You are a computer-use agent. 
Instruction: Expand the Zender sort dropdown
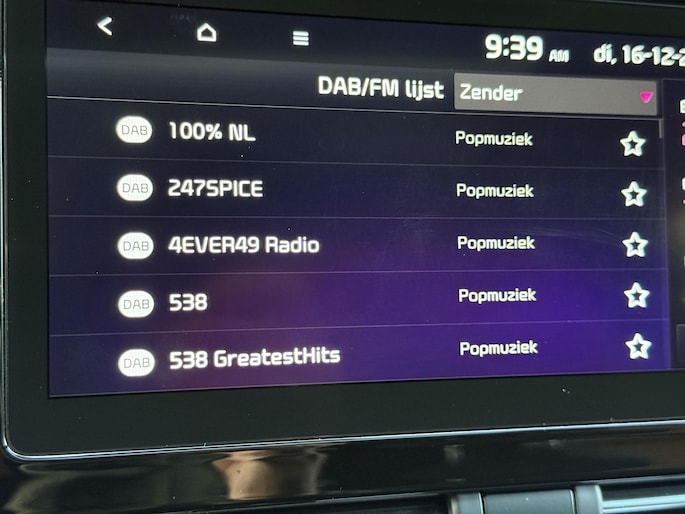pyautogui.click(x=556, y=95)
